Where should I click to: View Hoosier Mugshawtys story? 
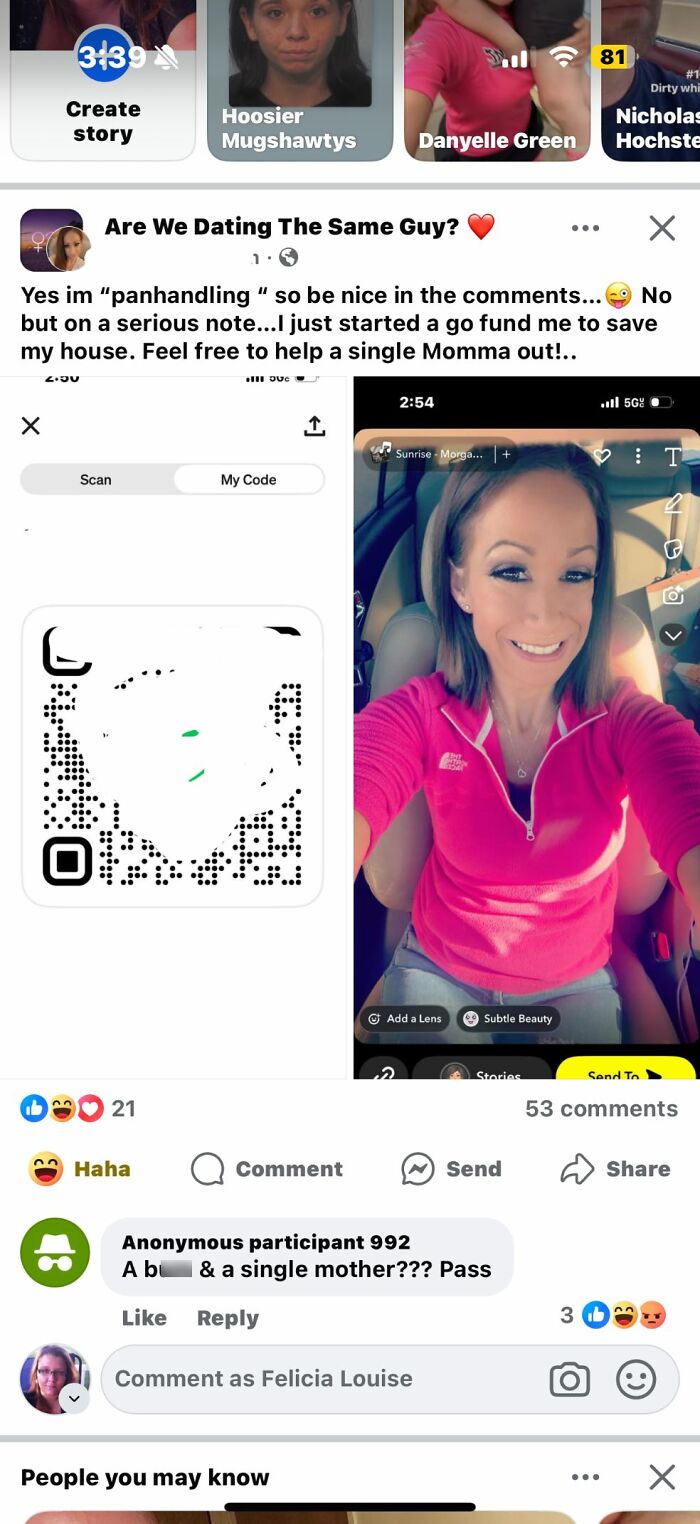tap(300, 80)
